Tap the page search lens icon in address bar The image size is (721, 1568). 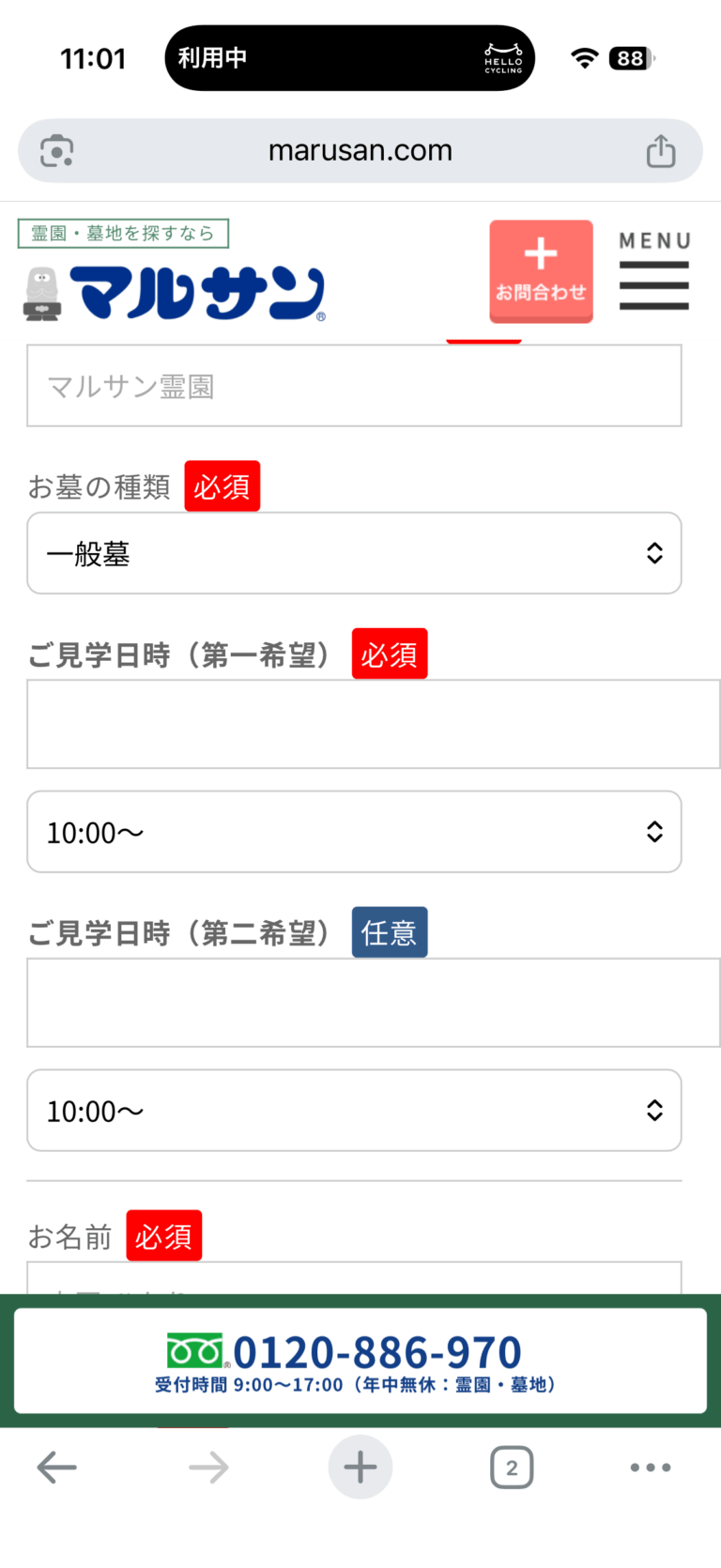click(x=56, y=150)
